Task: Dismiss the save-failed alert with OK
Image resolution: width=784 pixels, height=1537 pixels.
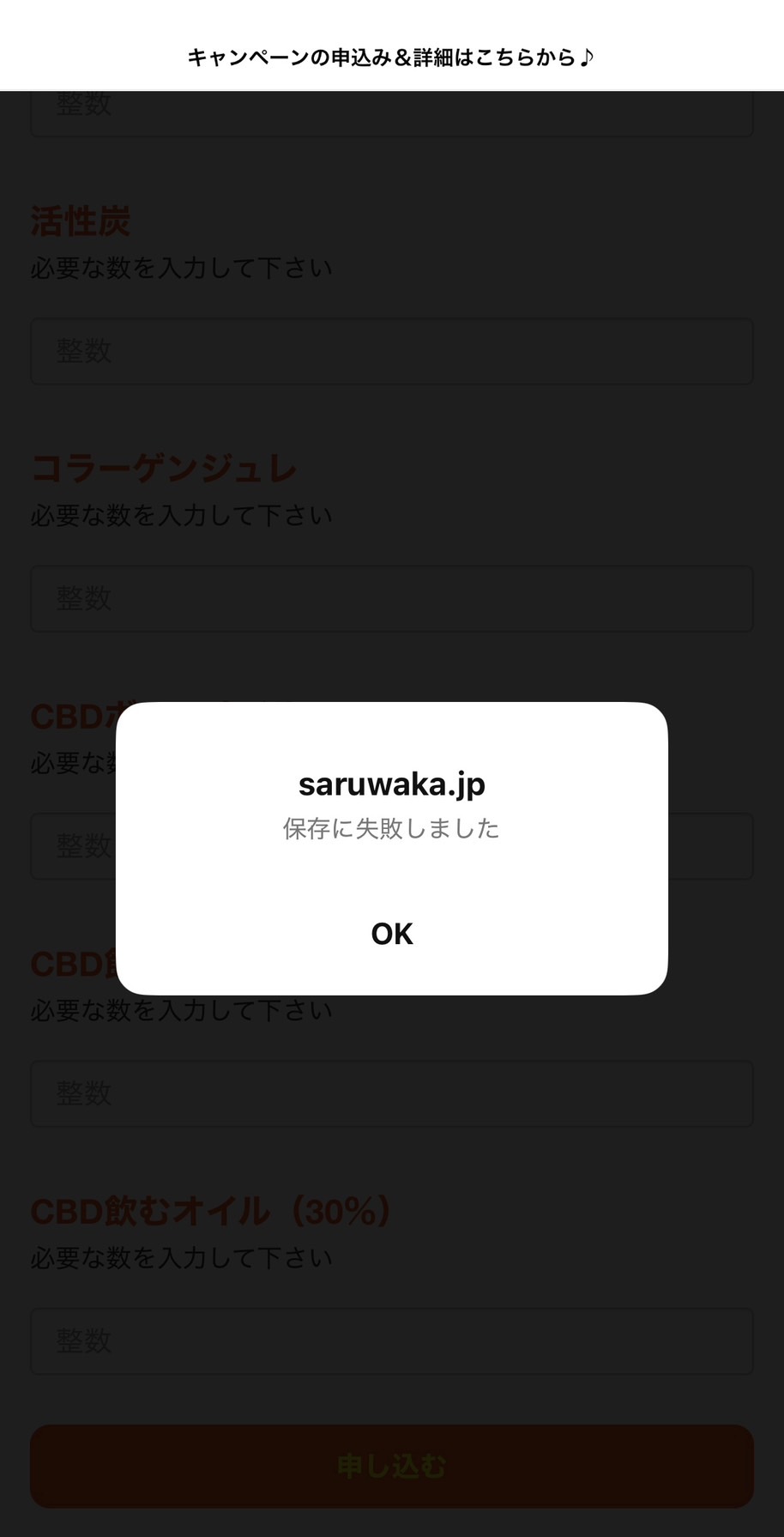Action: pos(391,934)
